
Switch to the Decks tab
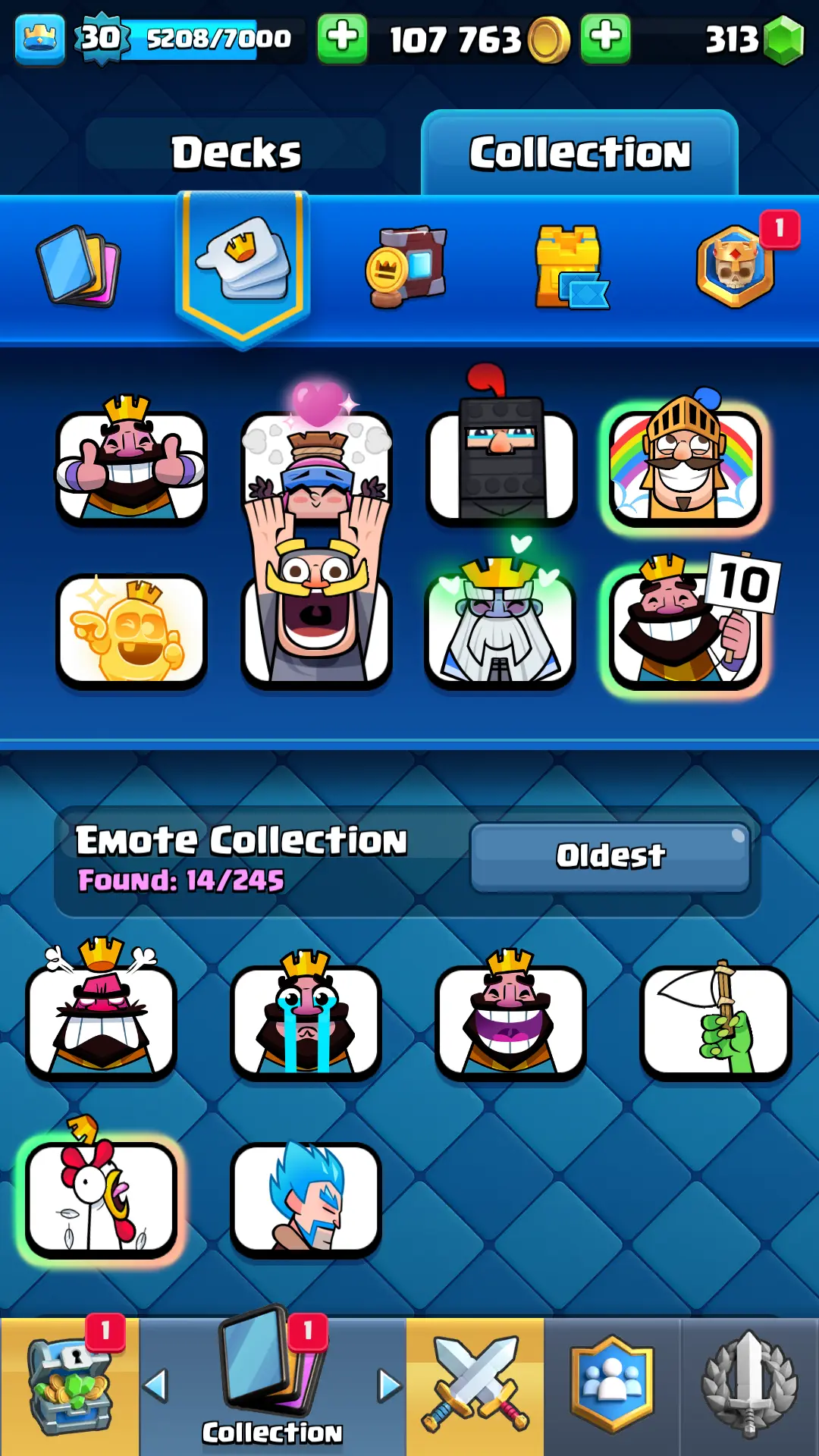(236, 152)
